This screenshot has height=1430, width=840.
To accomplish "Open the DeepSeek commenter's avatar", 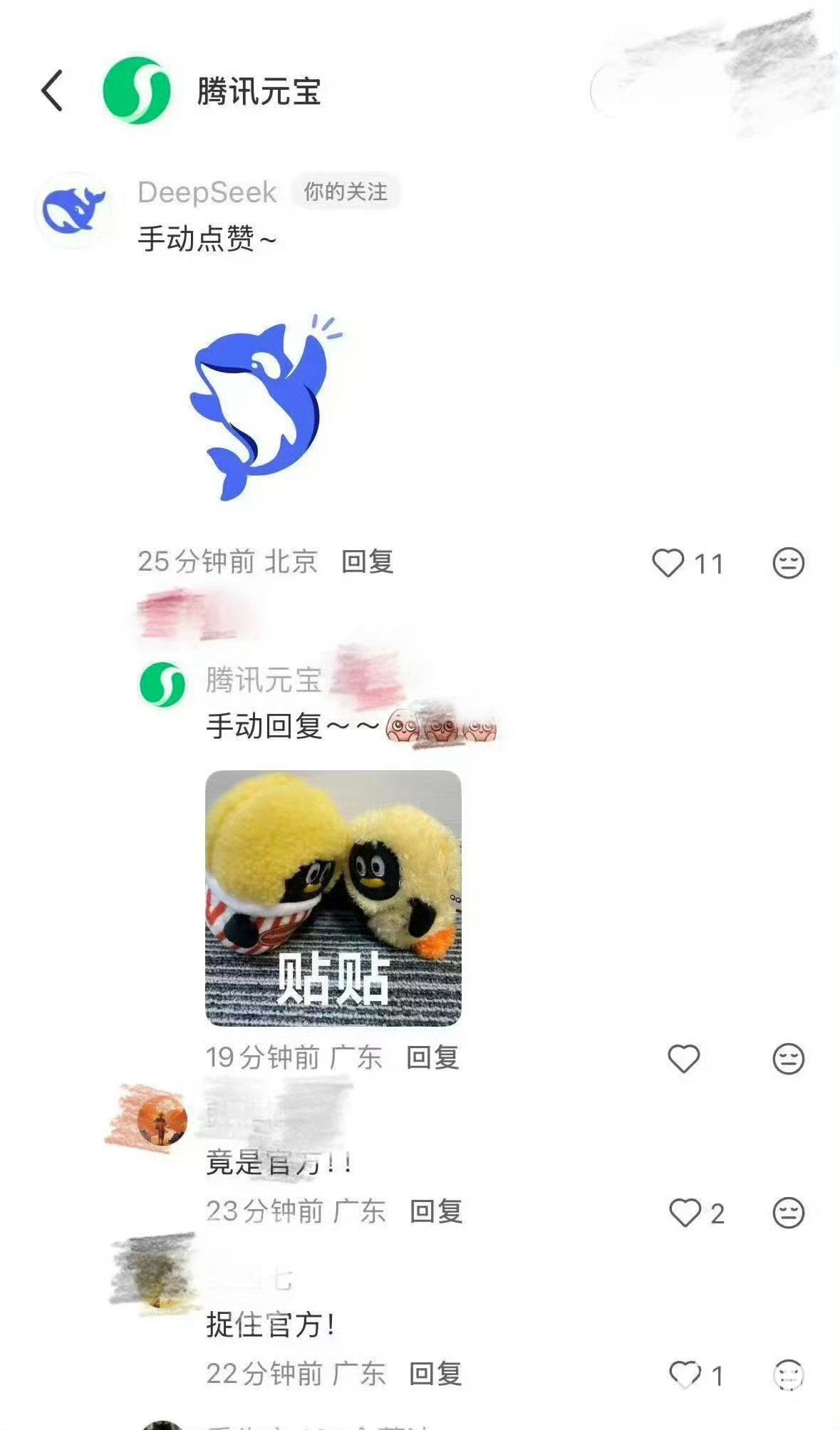I will [73, 210].
